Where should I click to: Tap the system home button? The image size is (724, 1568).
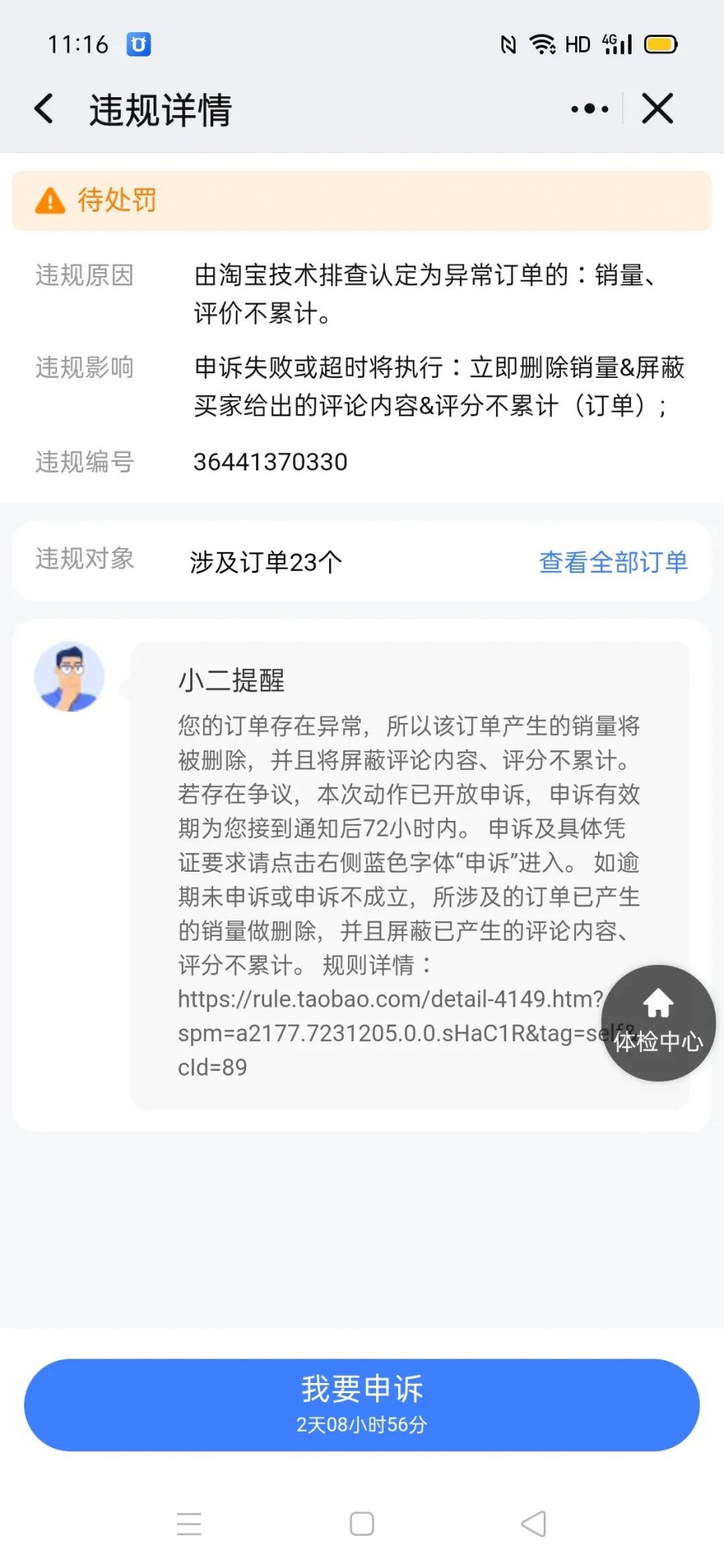coord(361,1523)
